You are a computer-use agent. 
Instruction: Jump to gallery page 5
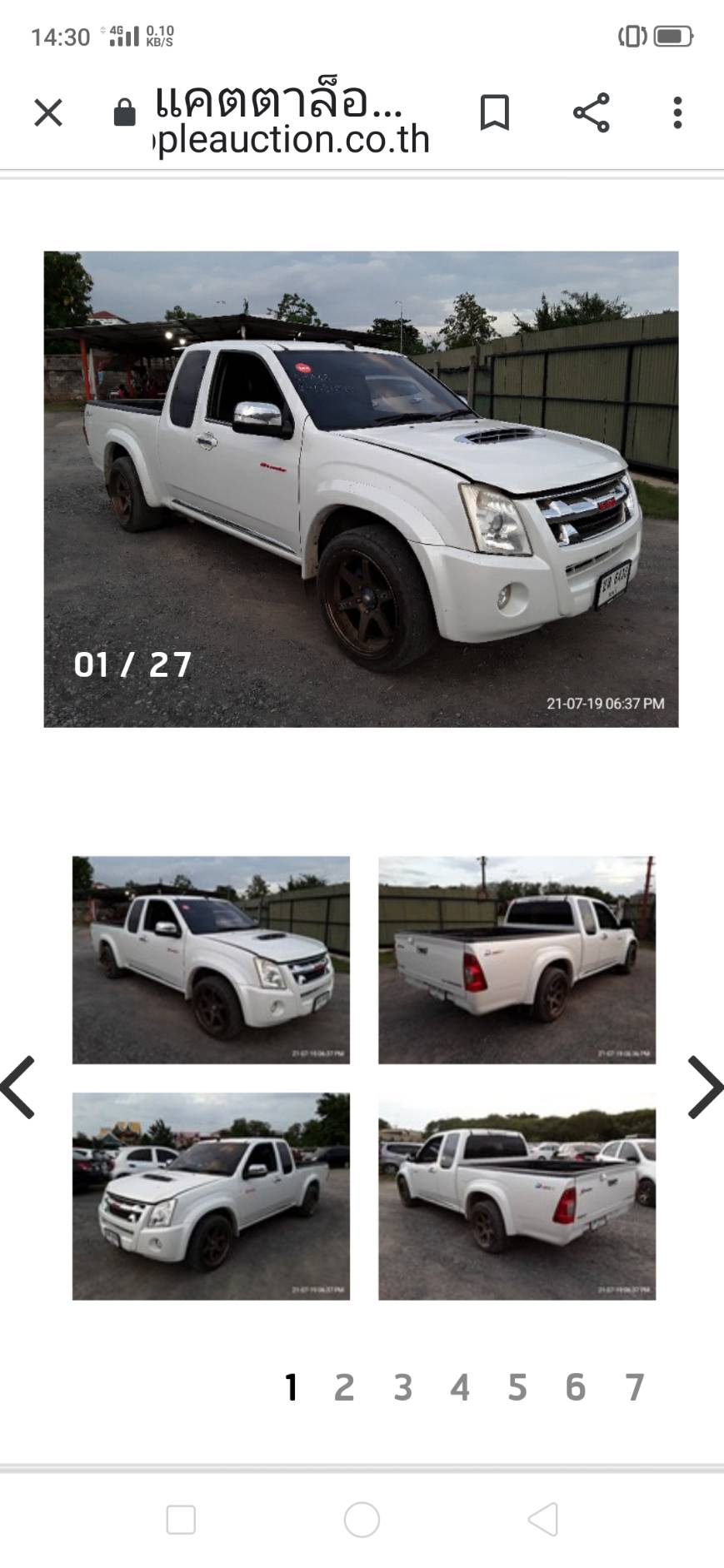pyautogui.click(x=517, y=1388)
